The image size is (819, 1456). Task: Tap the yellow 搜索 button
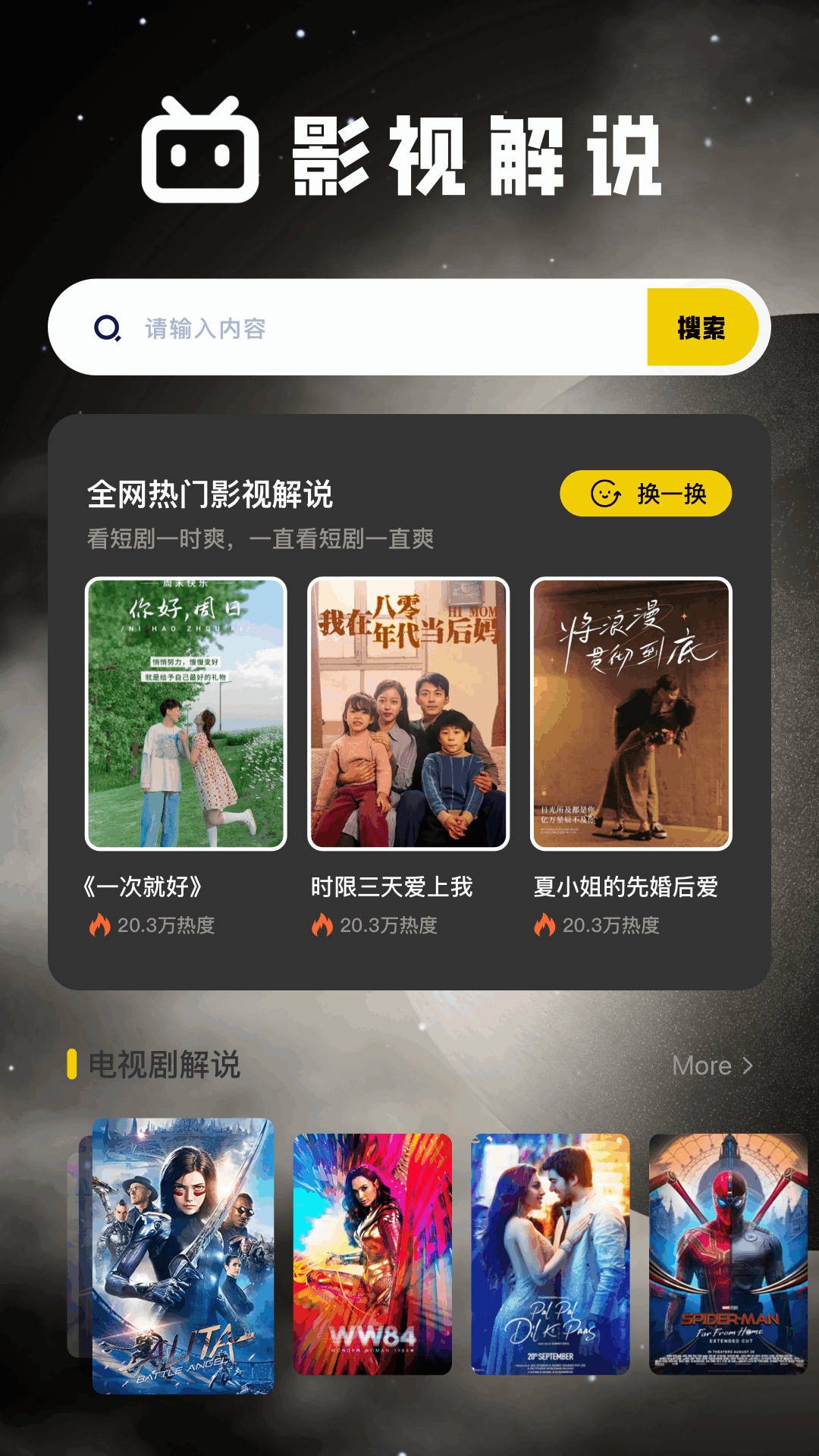coord(701,328)
